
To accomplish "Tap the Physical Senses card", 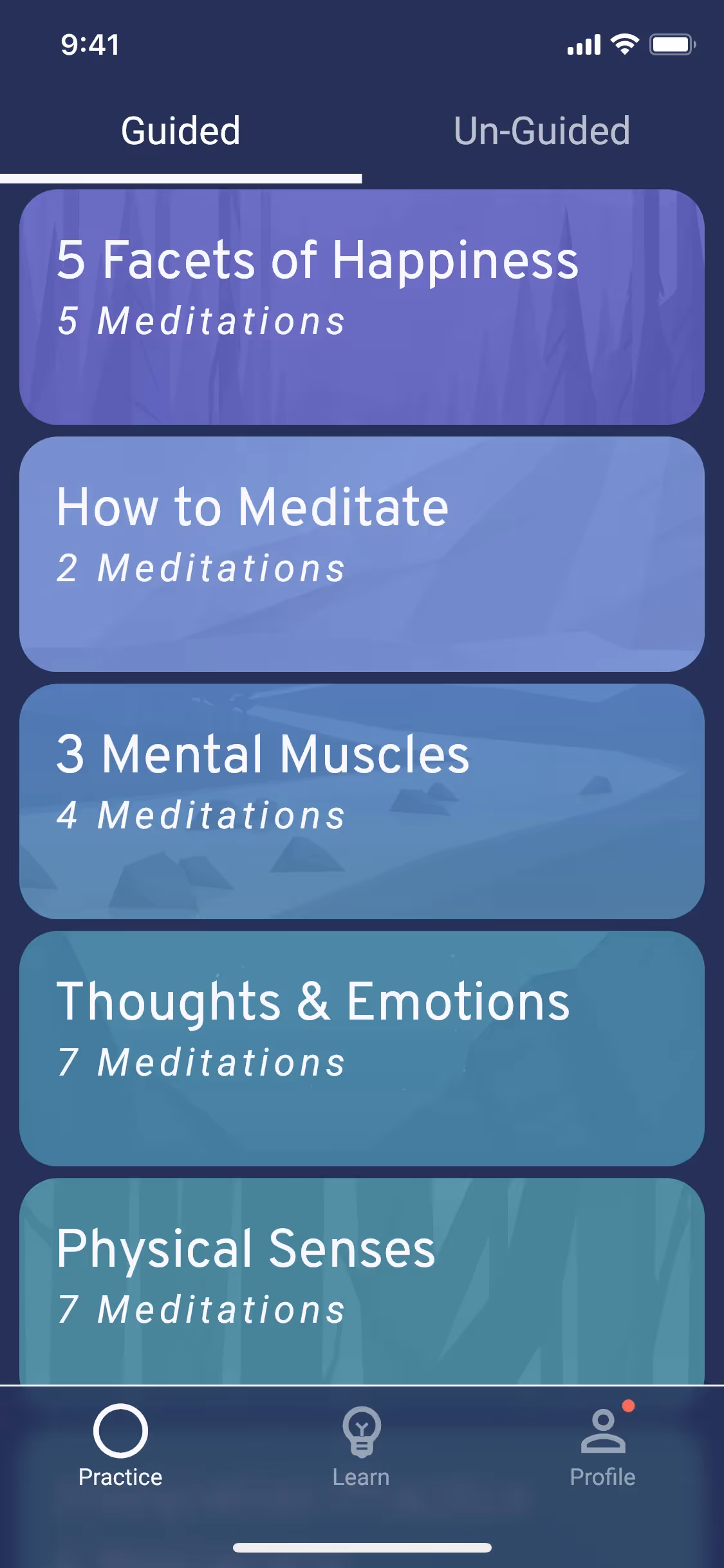I will coord(362,1281).
